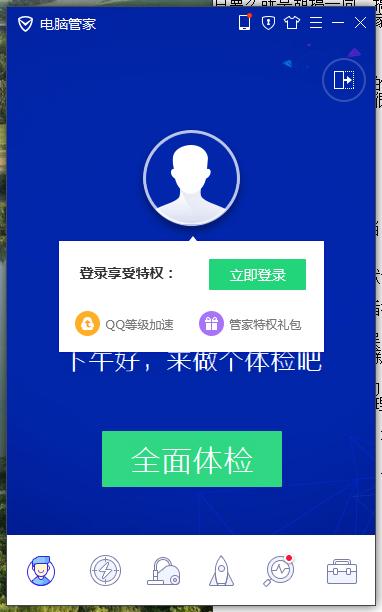
Task: Switch to the vacuum cleaner cleanup tab
Action: tap(163, 571)
